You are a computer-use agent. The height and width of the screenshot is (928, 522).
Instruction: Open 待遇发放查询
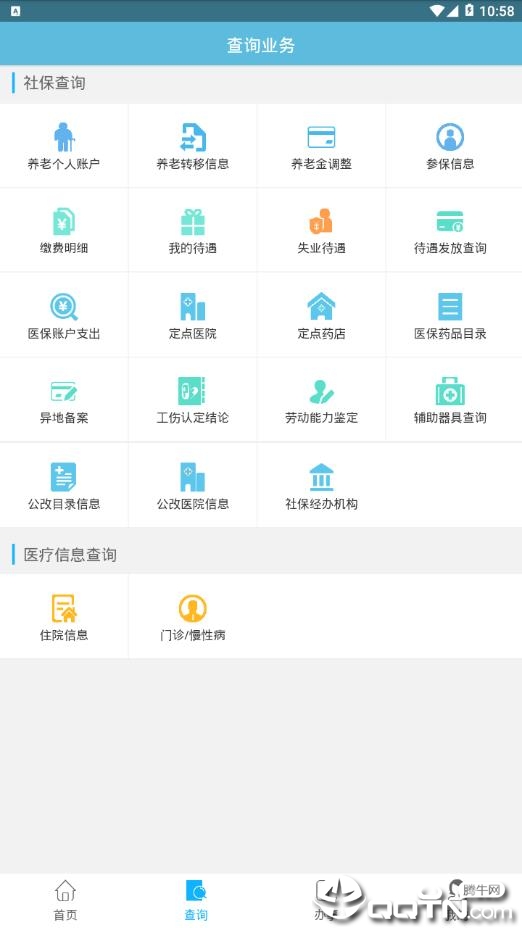point(450,231)
